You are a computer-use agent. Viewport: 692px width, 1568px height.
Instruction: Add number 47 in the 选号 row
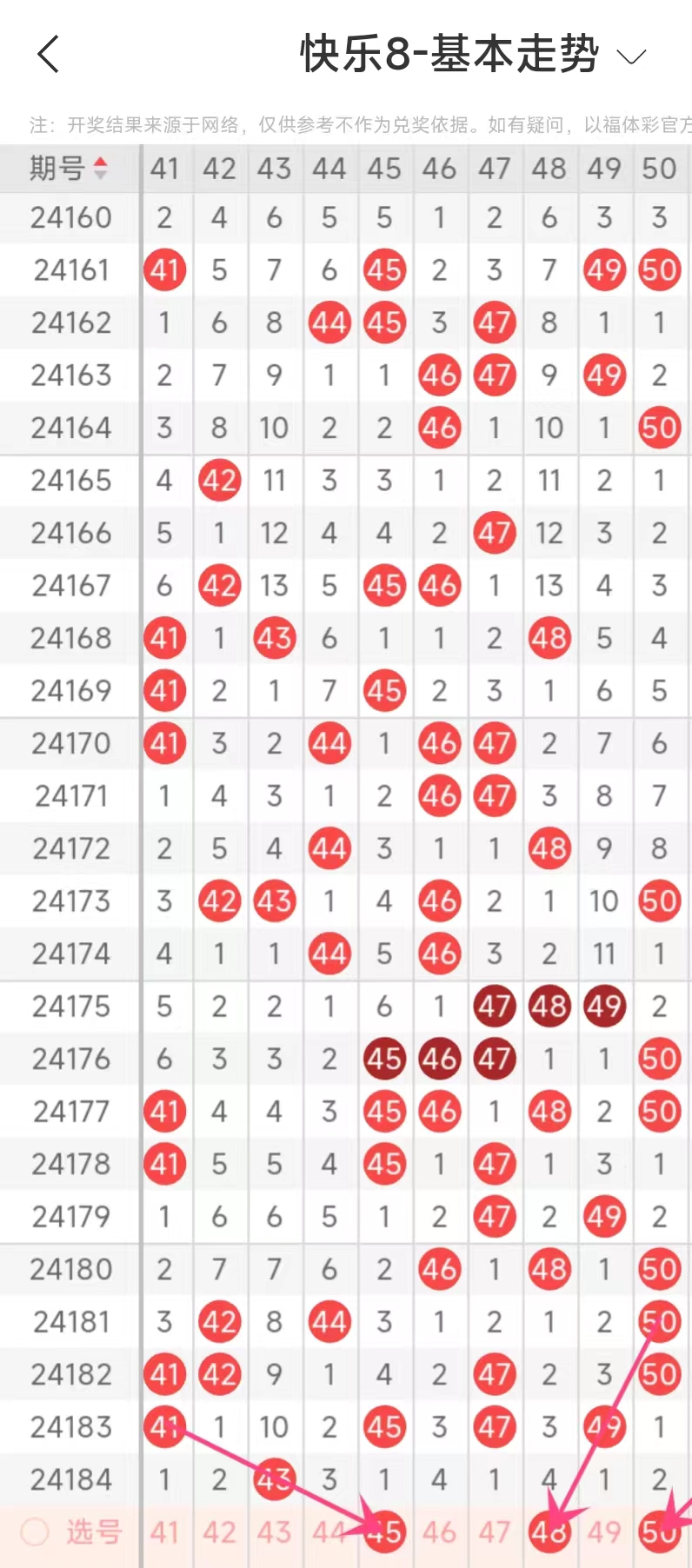tap(494, 1531)
